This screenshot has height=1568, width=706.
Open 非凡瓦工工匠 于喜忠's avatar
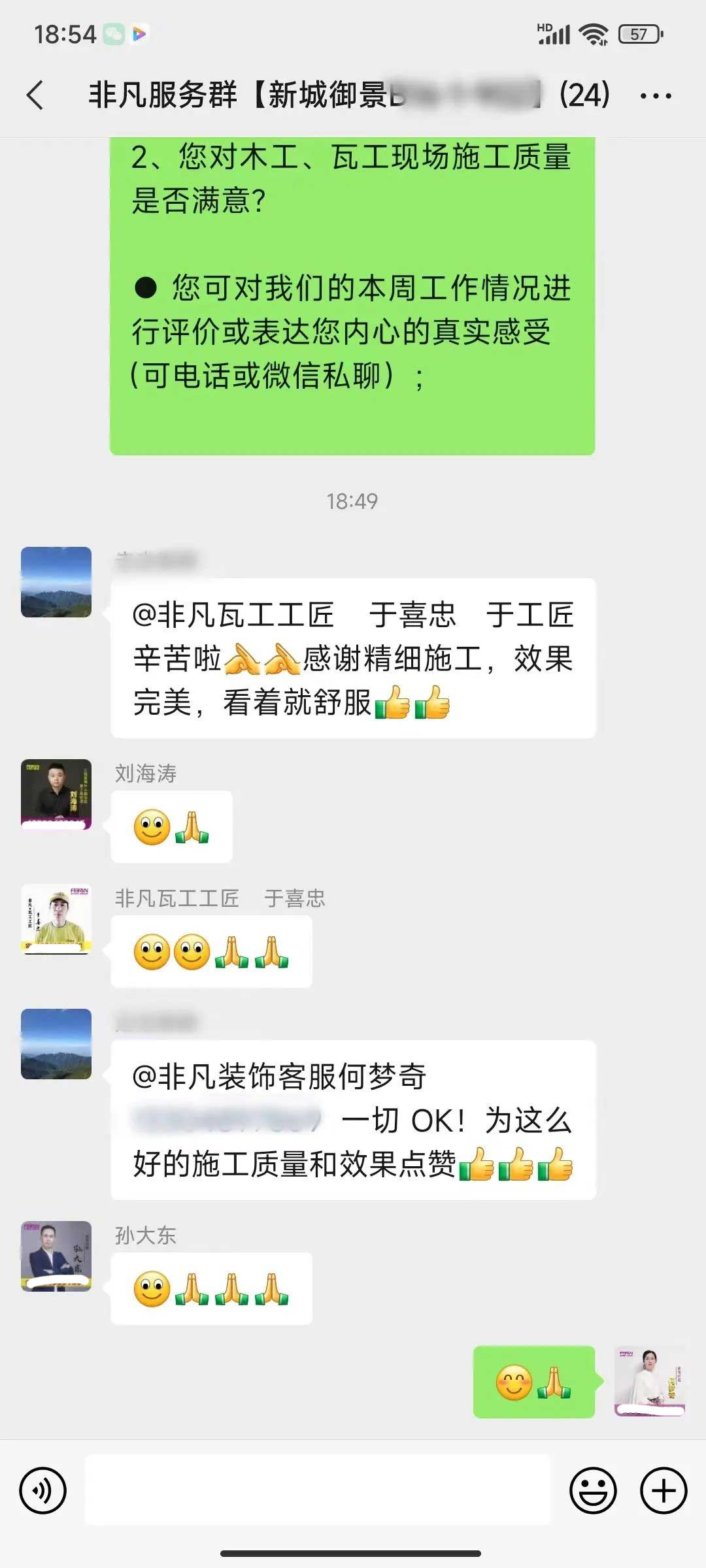56,919
